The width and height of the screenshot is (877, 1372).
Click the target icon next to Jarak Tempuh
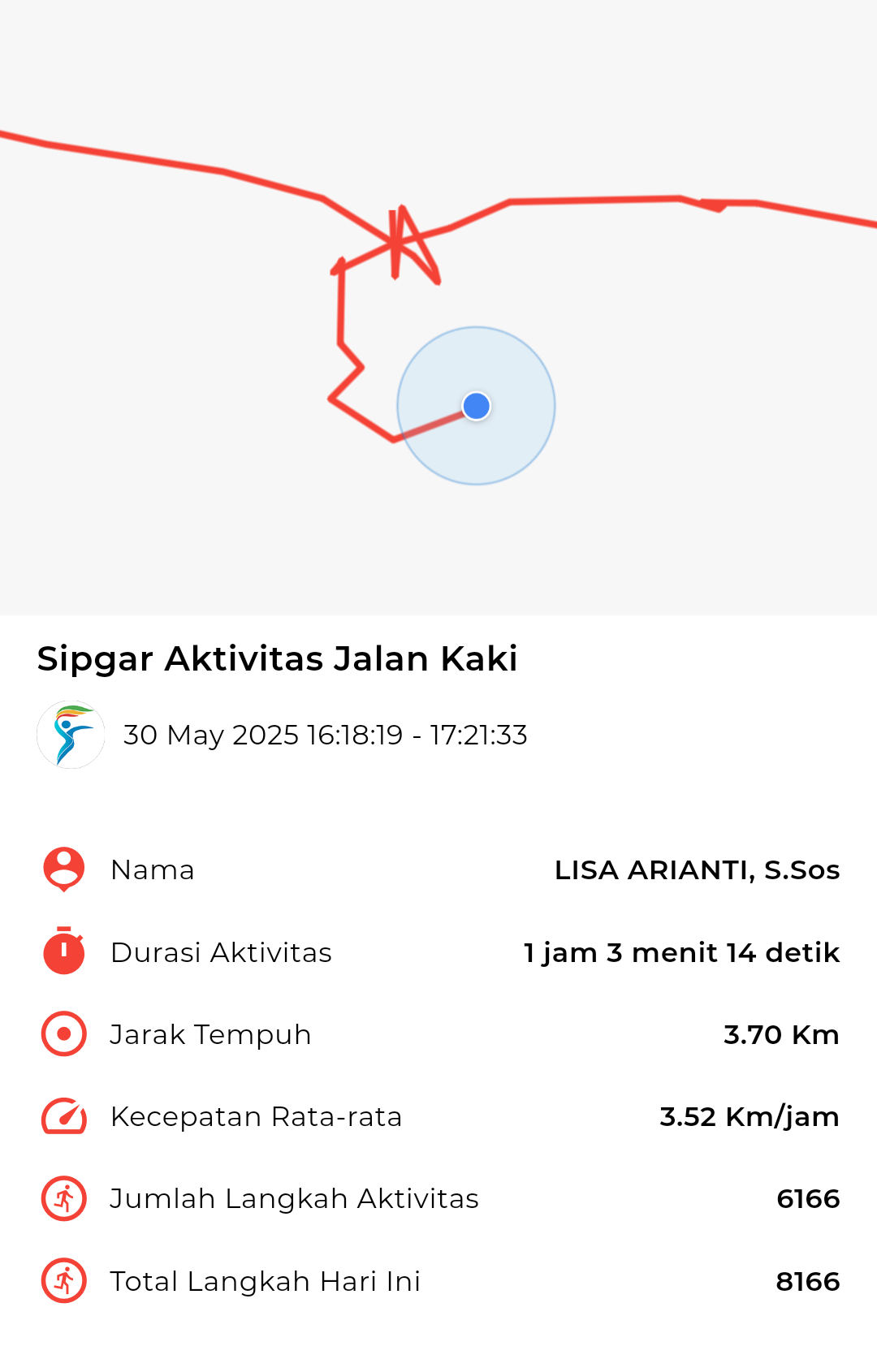pos(63,1033)
